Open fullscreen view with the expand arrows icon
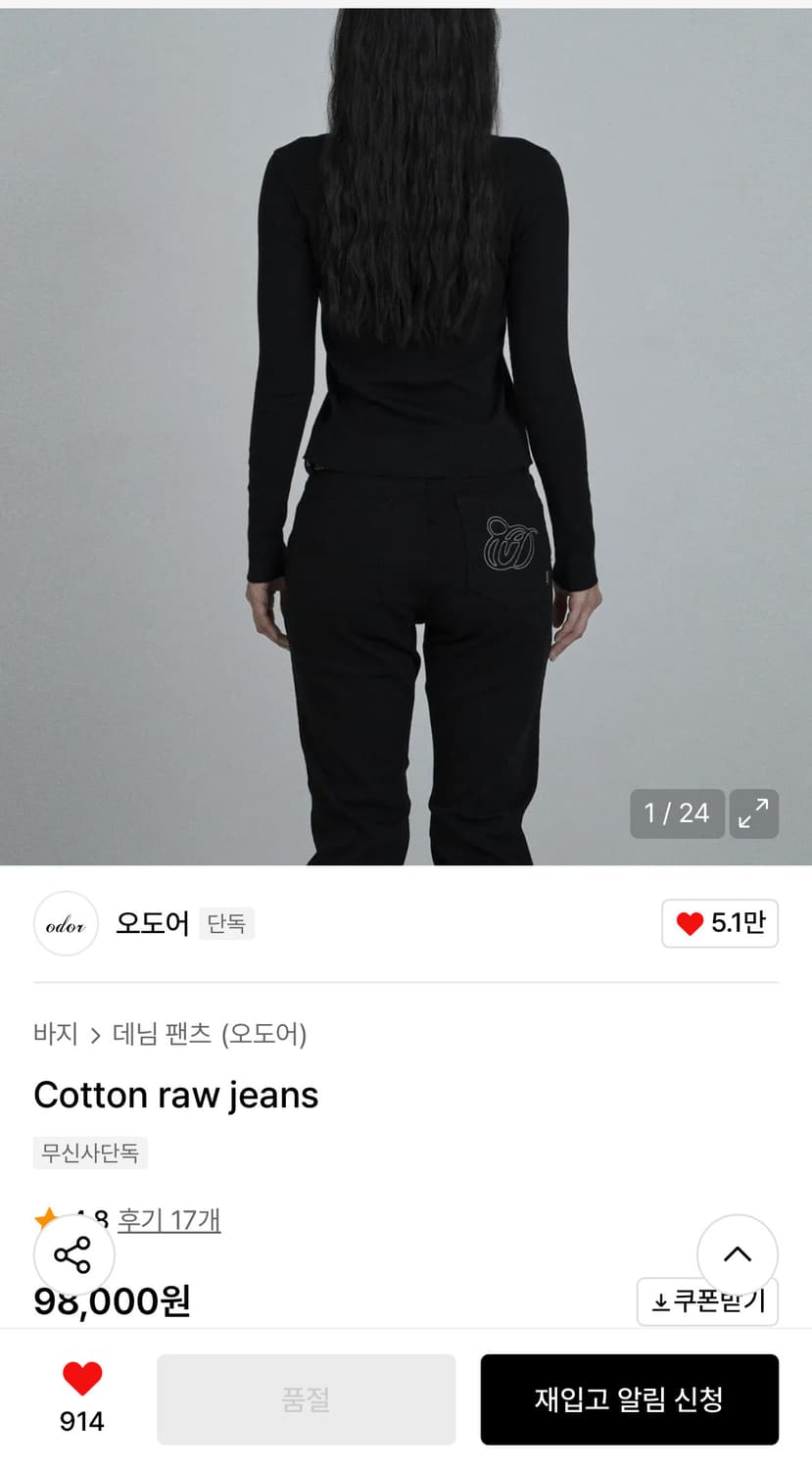The width and height of the screenshot is (812, 1470). [753, 813]
